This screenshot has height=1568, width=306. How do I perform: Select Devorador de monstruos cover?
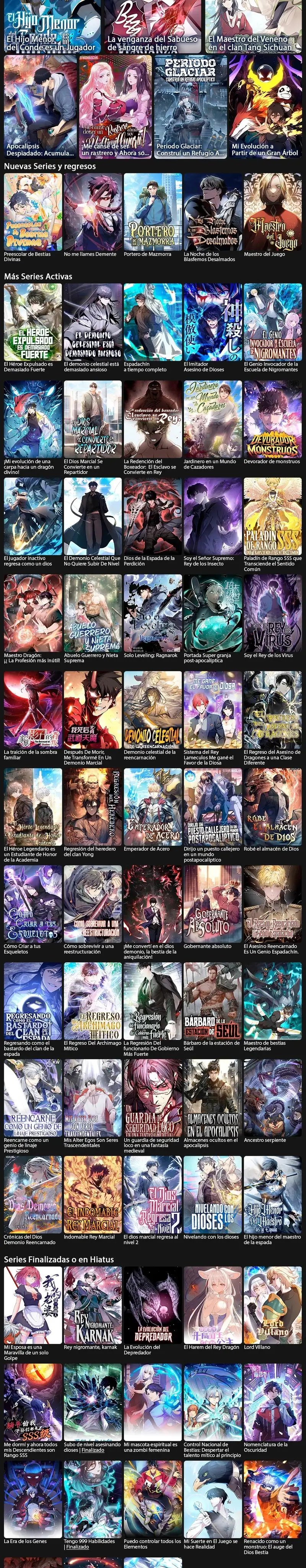click(x=273, y=420)
